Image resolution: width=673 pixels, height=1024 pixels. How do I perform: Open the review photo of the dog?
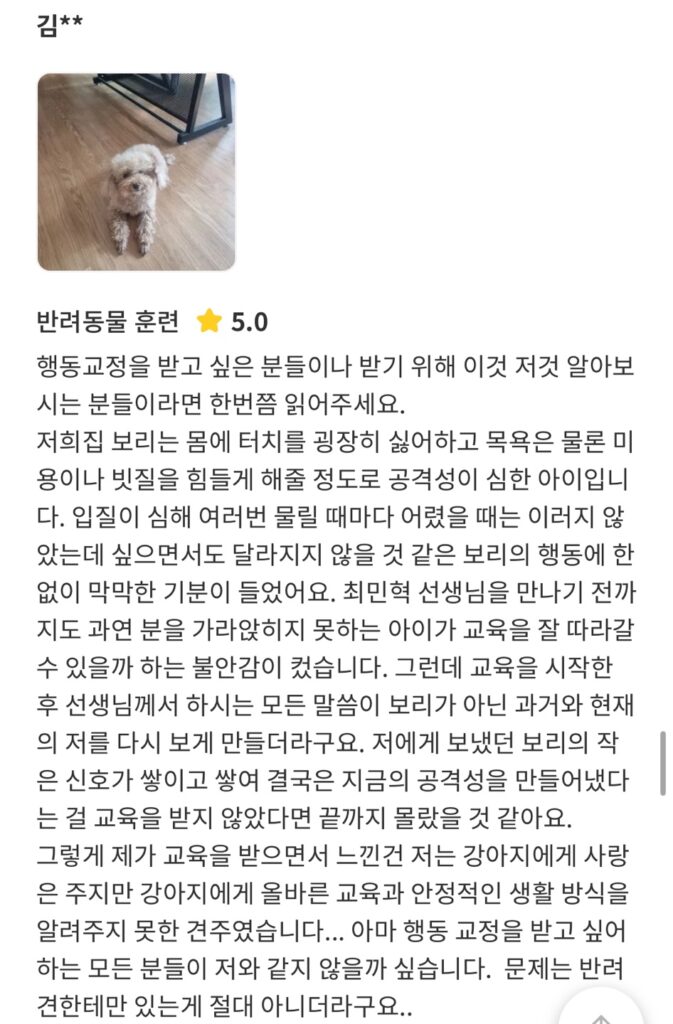pos(136,172)
